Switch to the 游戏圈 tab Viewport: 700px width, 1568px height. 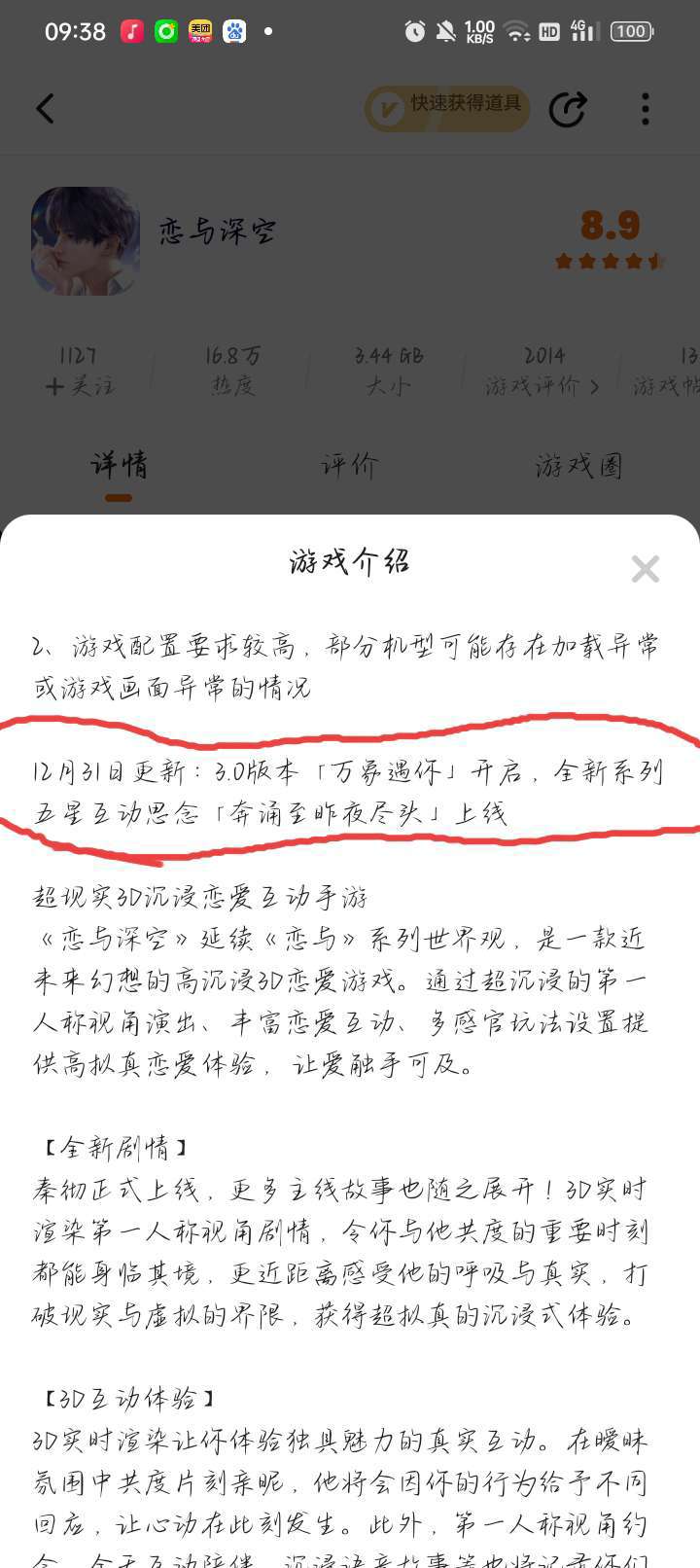pos(578,466)
